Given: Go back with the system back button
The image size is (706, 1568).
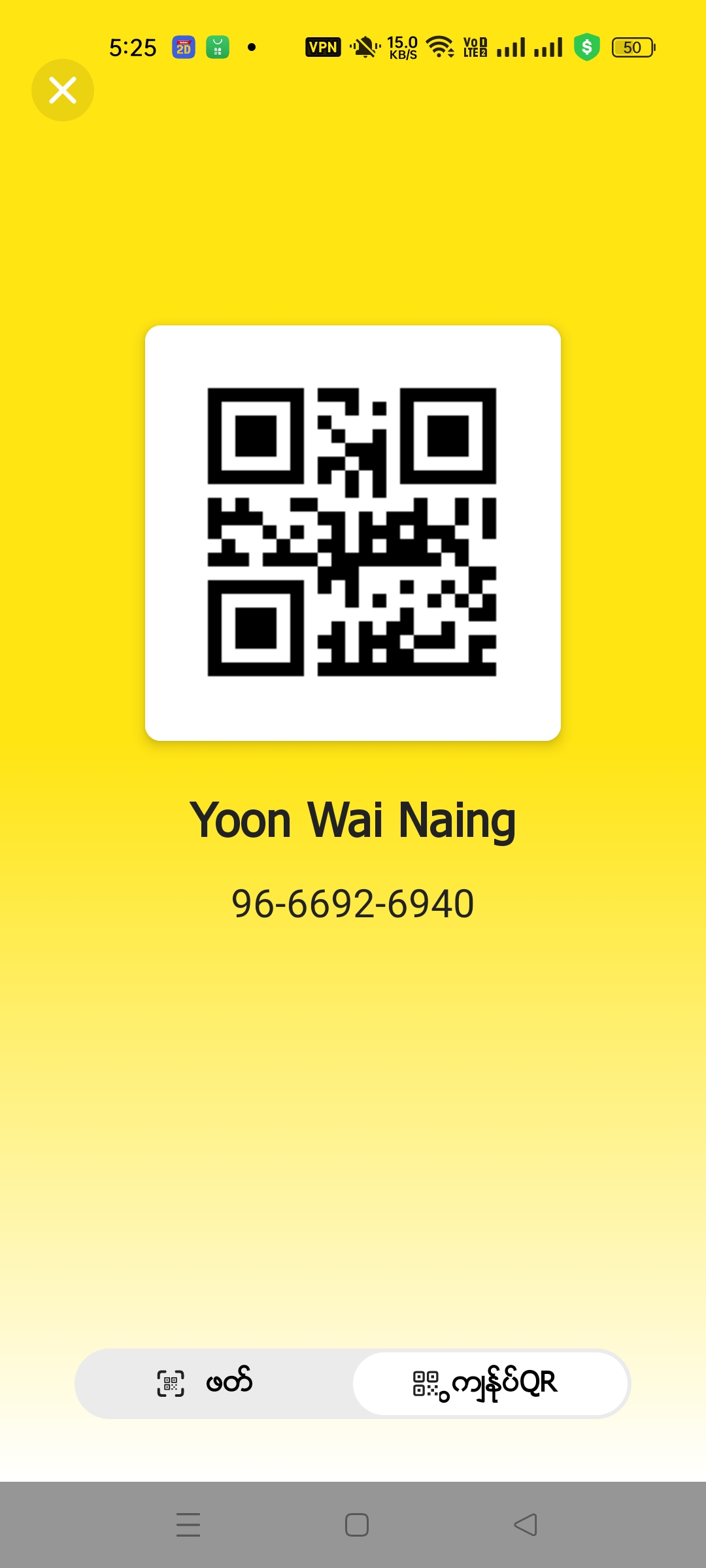Looking at the screenshot, I should click(x=525, y=1525).
